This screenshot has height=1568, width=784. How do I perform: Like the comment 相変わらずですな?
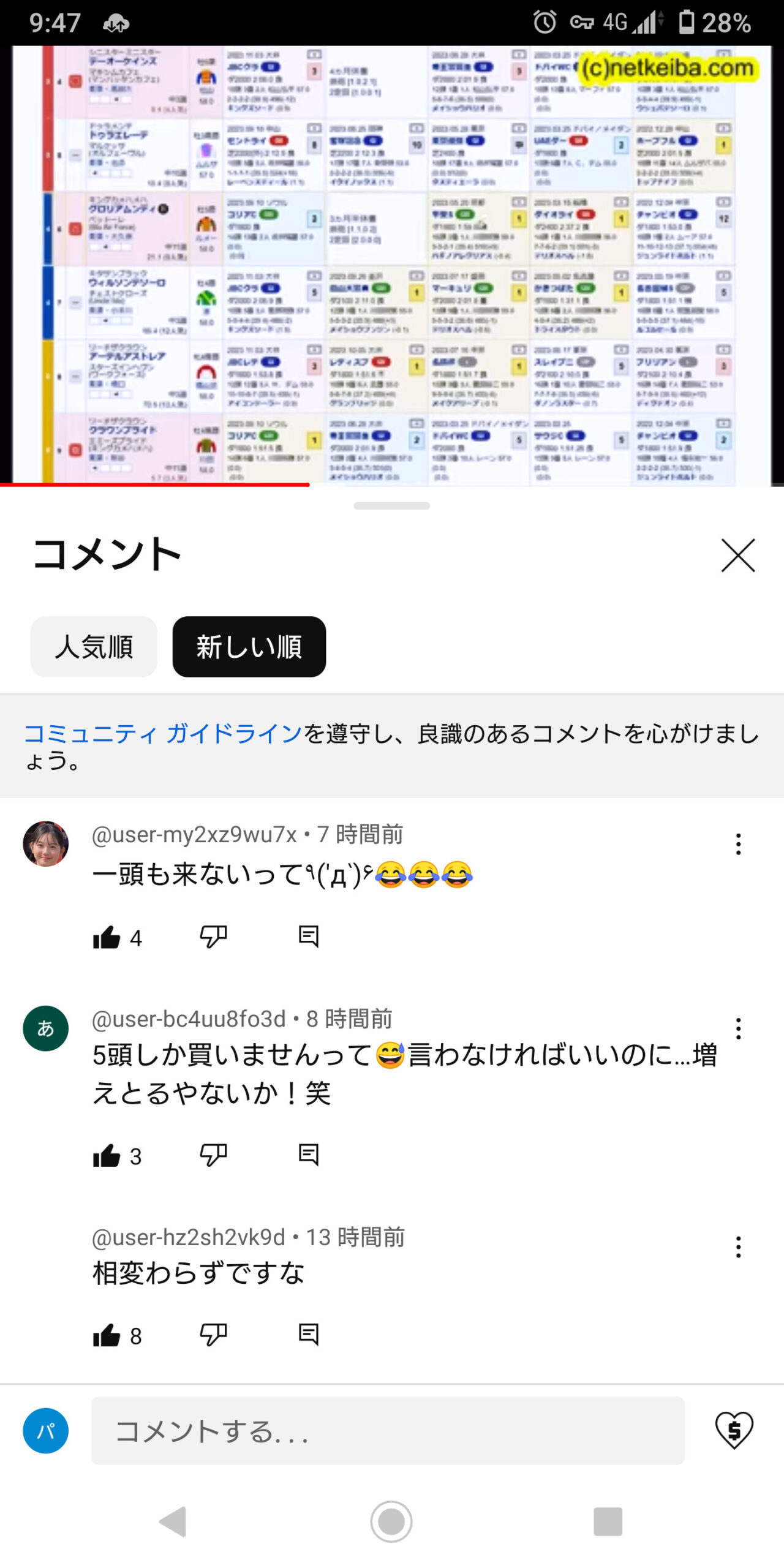click(x=107, y=1335)
